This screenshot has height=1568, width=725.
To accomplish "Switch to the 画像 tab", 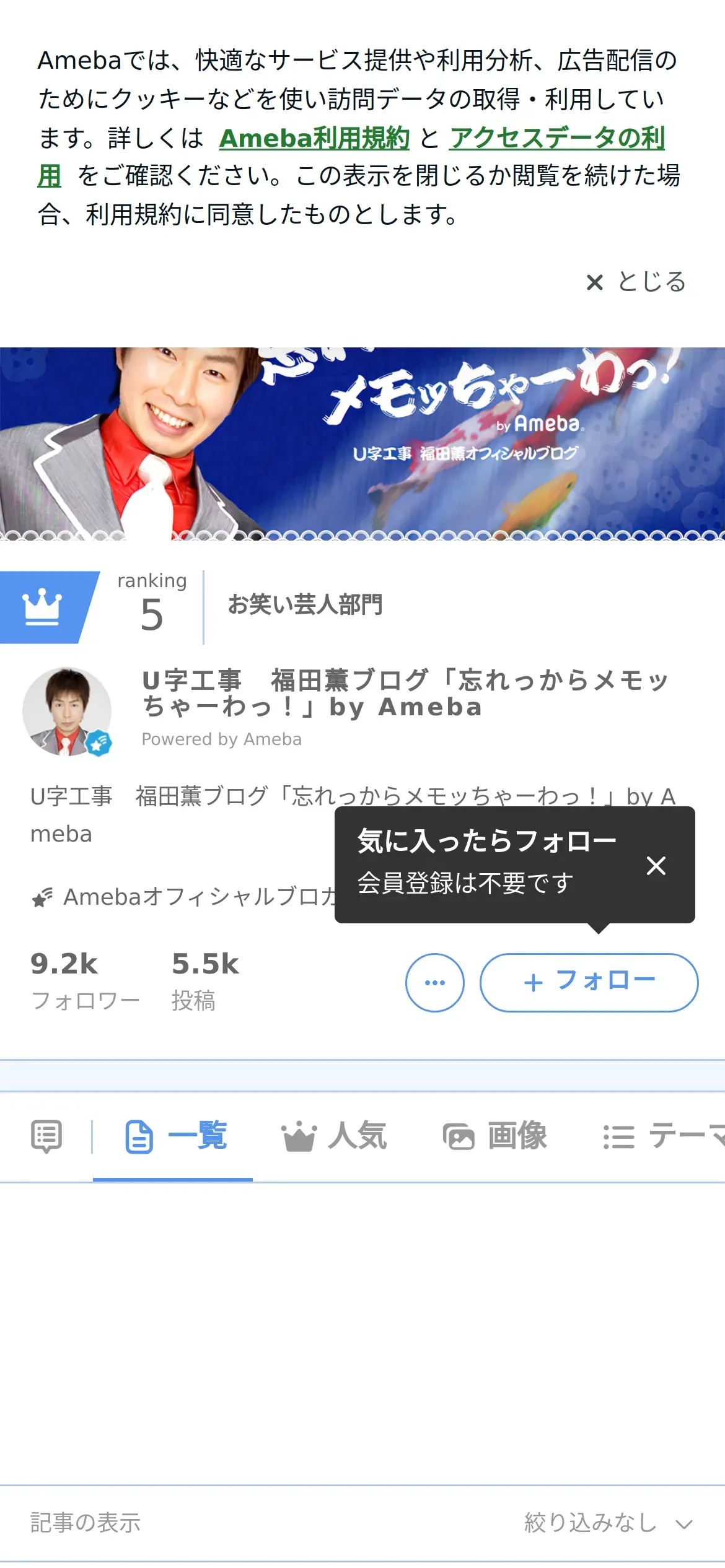I will (494, 1136).
